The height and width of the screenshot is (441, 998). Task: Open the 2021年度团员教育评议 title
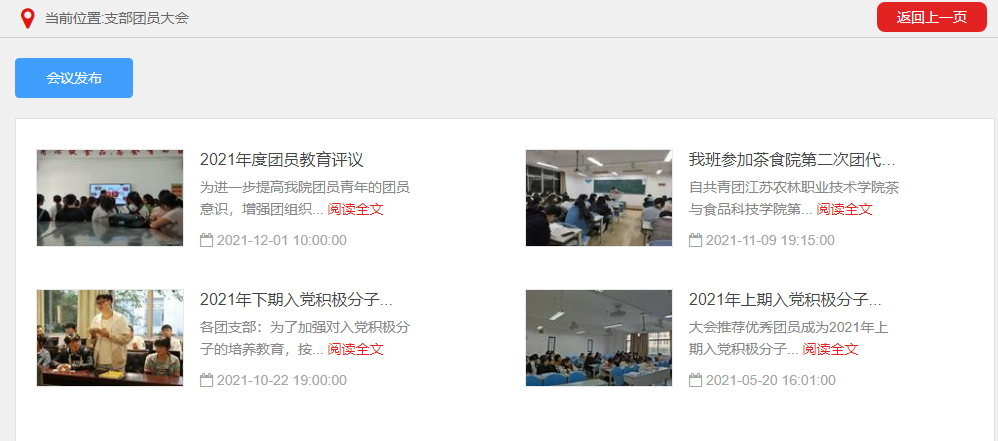click(281, 160)
